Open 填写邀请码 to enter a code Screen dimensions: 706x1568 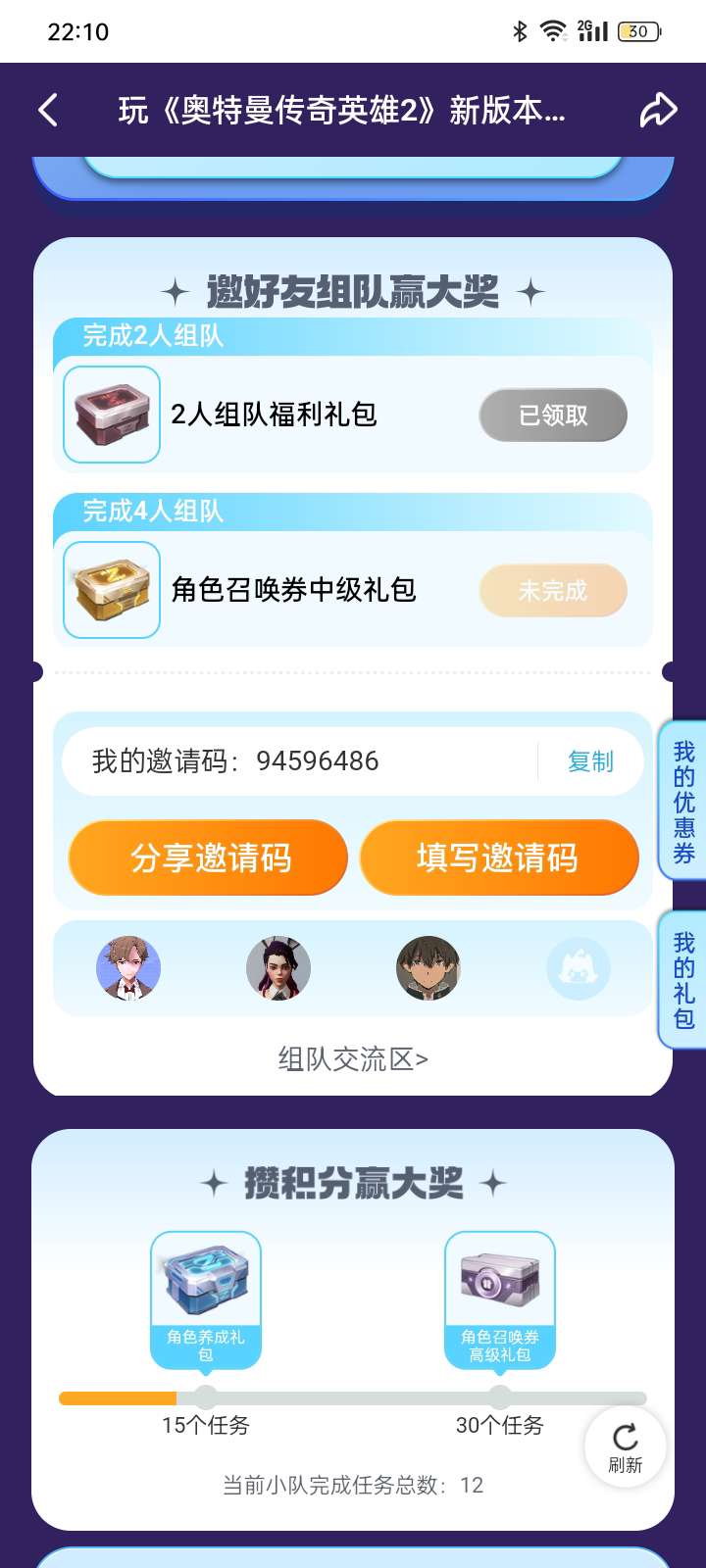(x=498, y=857)
